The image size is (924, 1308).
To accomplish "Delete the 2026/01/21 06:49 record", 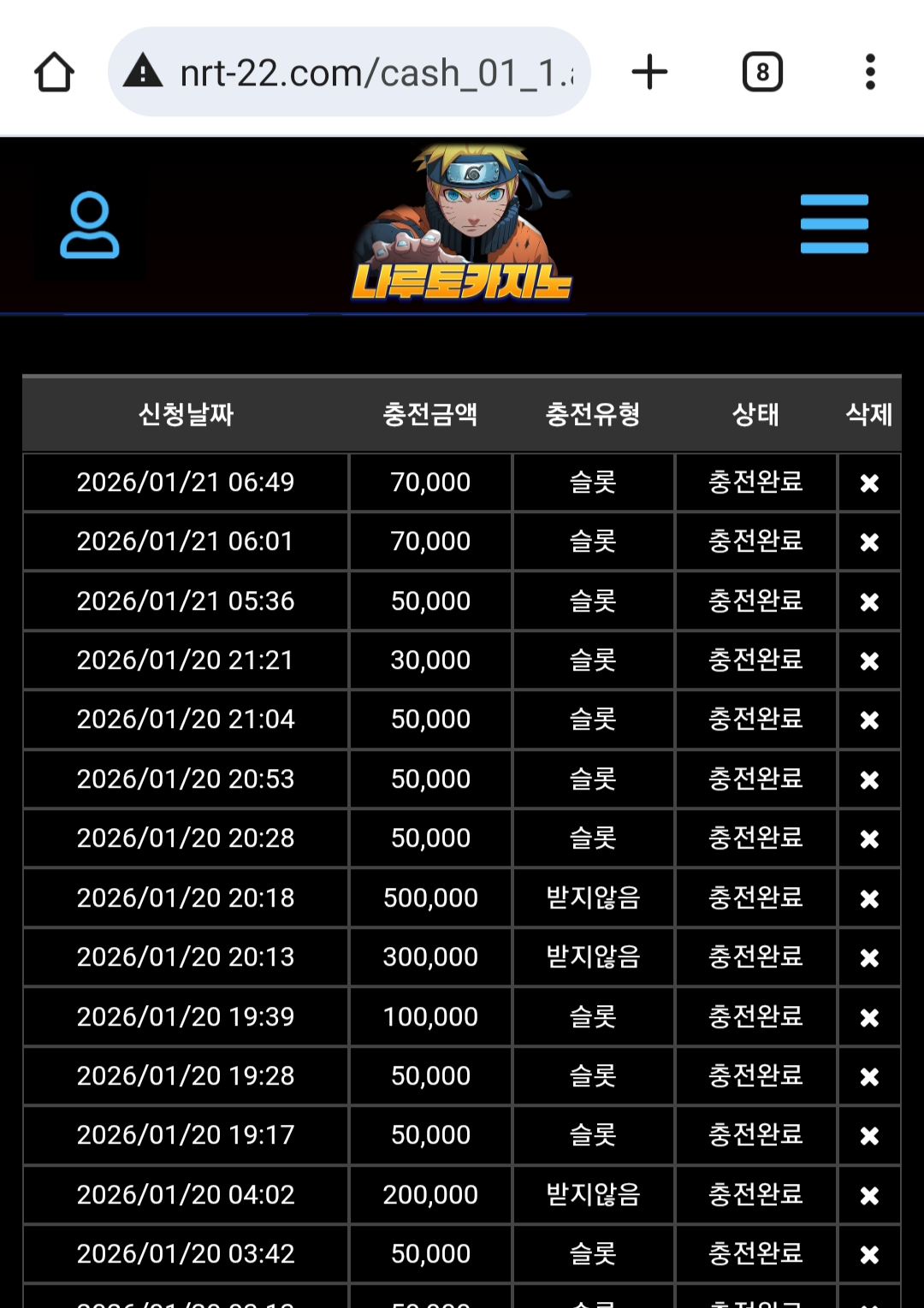I will pyautogui.click(x=869, y=483).
